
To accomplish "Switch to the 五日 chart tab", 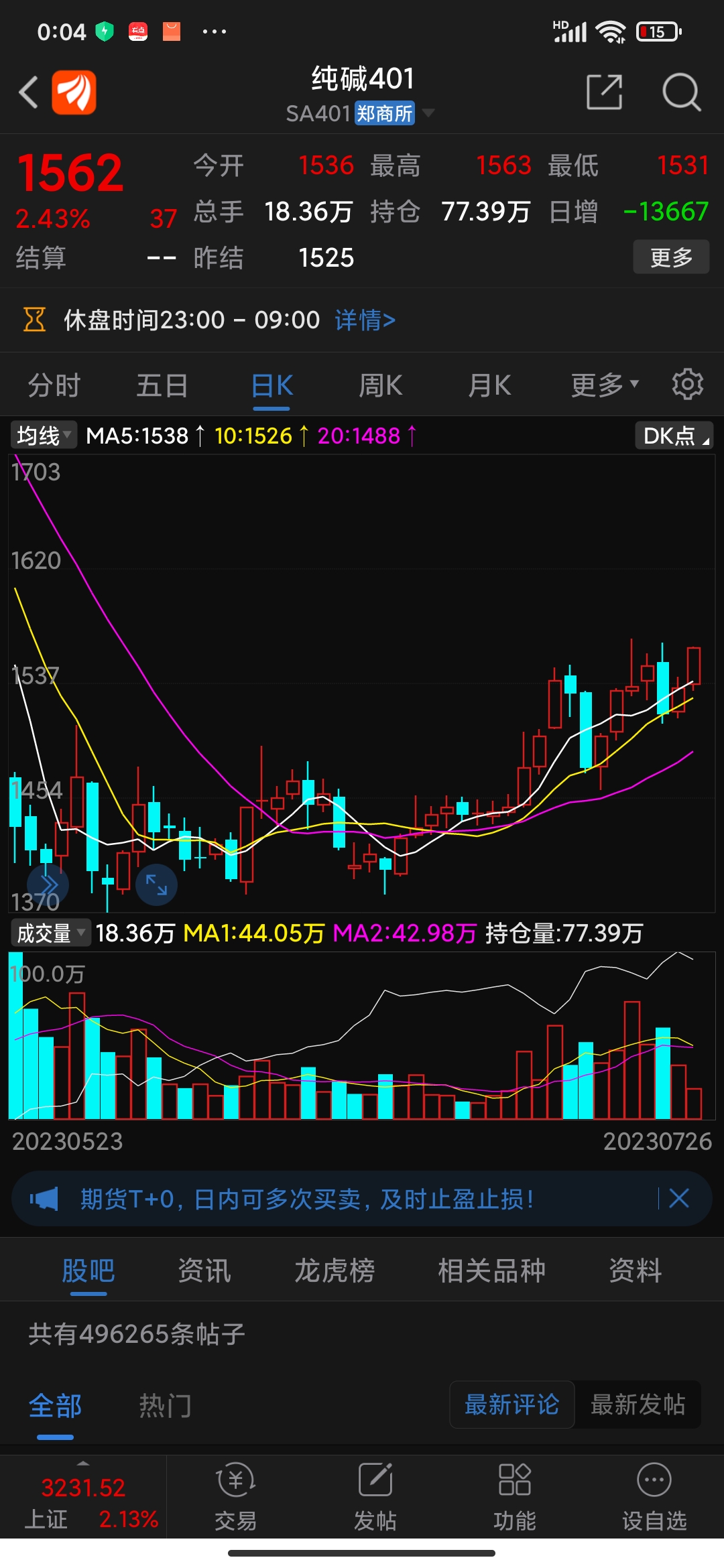I will pos(162,386).
